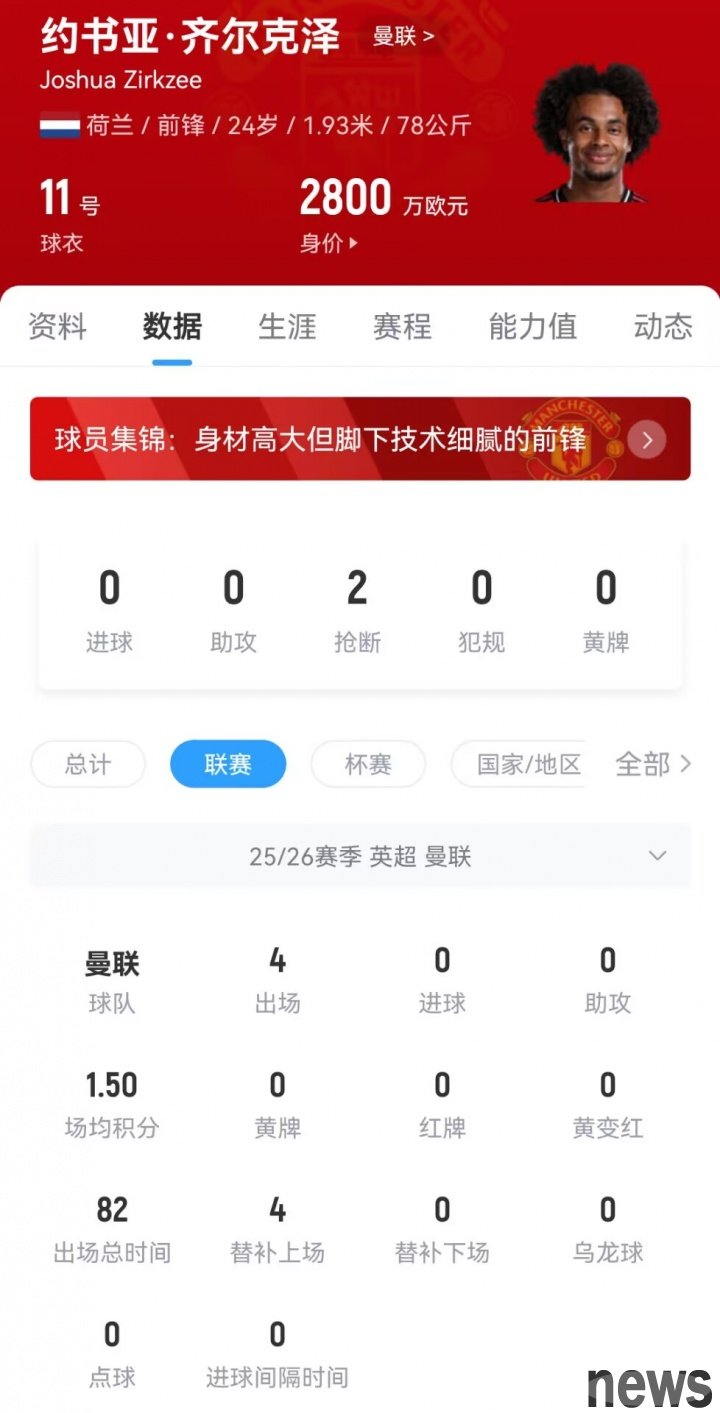
Task: Open the 赛程 tab
Action: pos(402,326)
